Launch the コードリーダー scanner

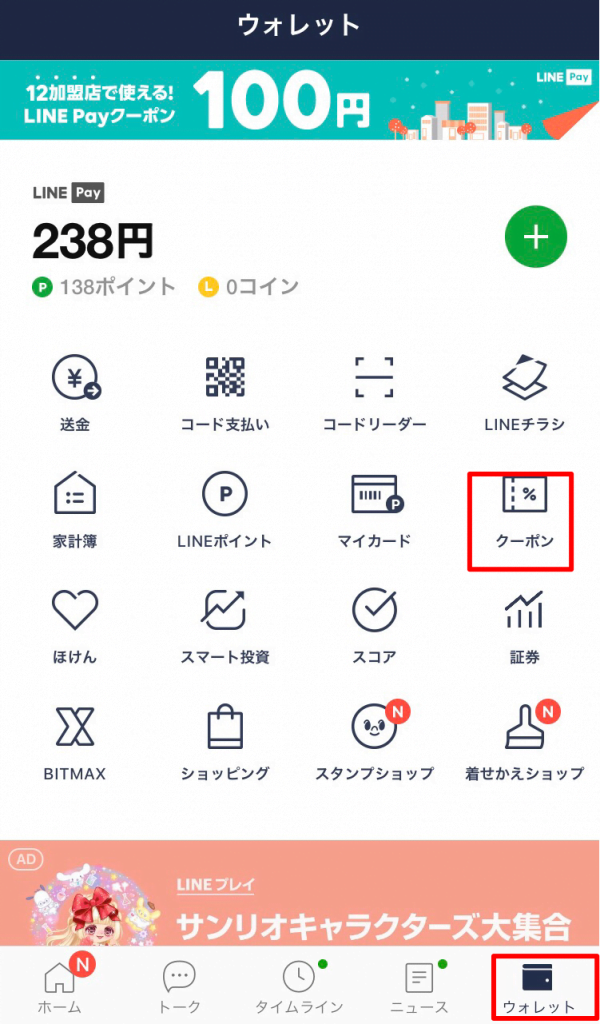tap(374, 392)
